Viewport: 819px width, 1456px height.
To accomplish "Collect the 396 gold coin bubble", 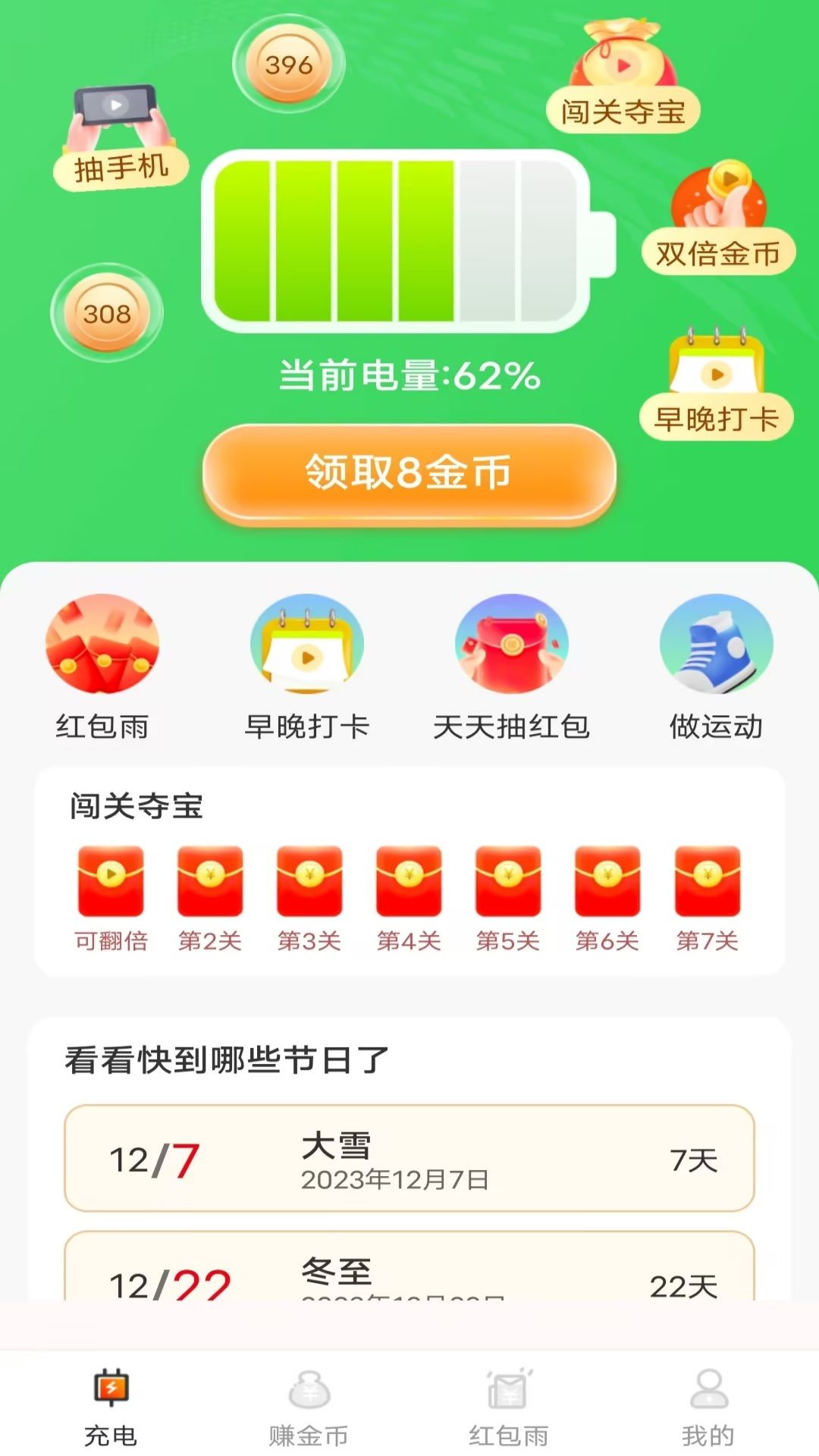I will pos(288,64).
